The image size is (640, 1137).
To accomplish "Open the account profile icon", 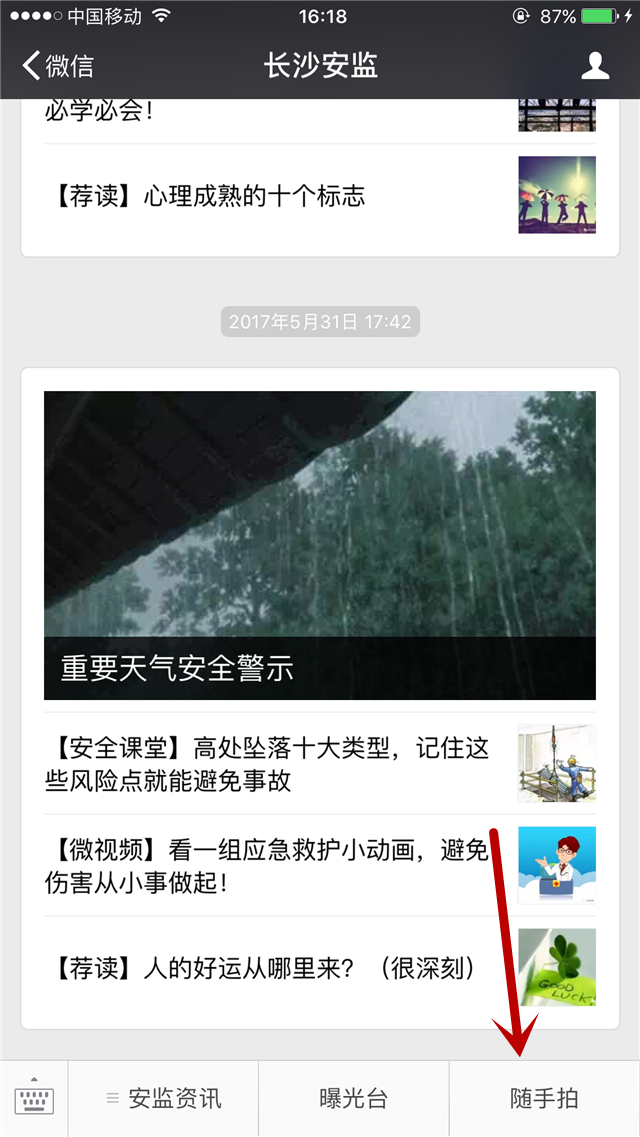I will (x=595, y=66).
